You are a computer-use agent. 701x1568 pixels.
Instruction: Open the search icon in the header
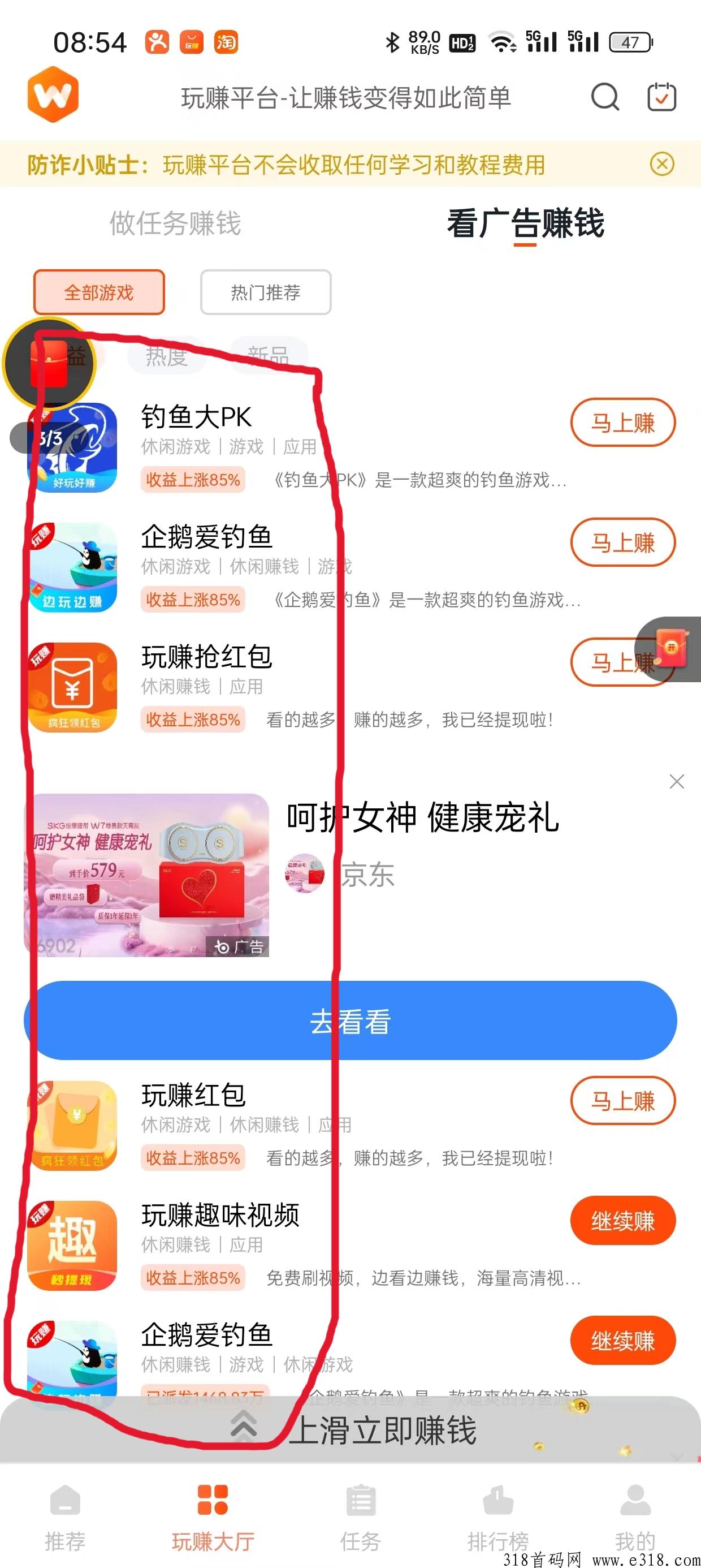(605, 97)
